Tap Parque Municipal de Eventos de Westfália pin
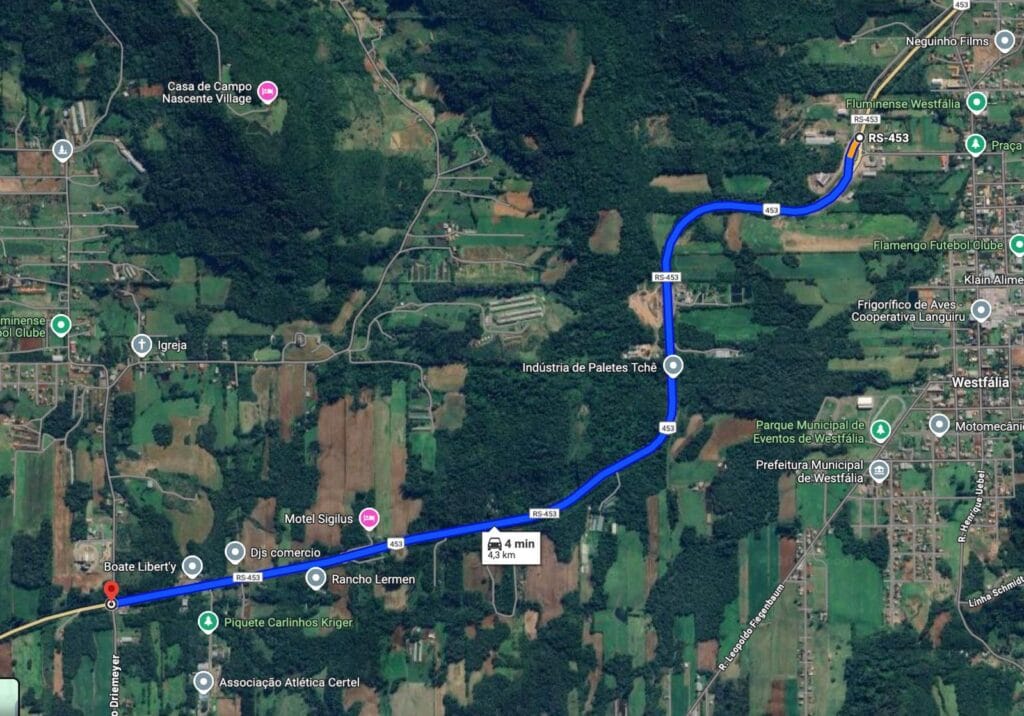The width and height of the screenshot is (1024, 716). (880, 431)
